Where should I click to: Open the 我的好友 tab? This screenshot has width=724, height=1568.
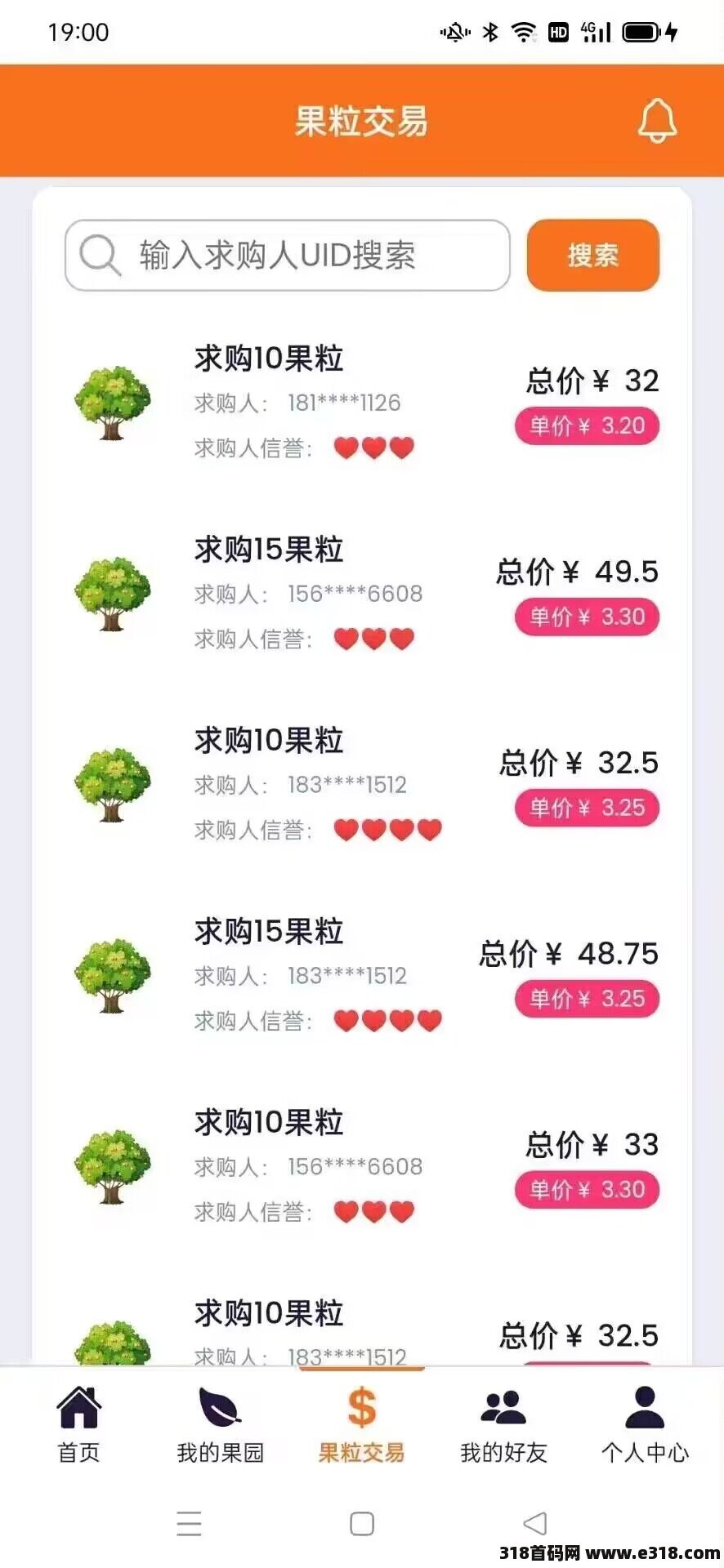pos(503,1424)
